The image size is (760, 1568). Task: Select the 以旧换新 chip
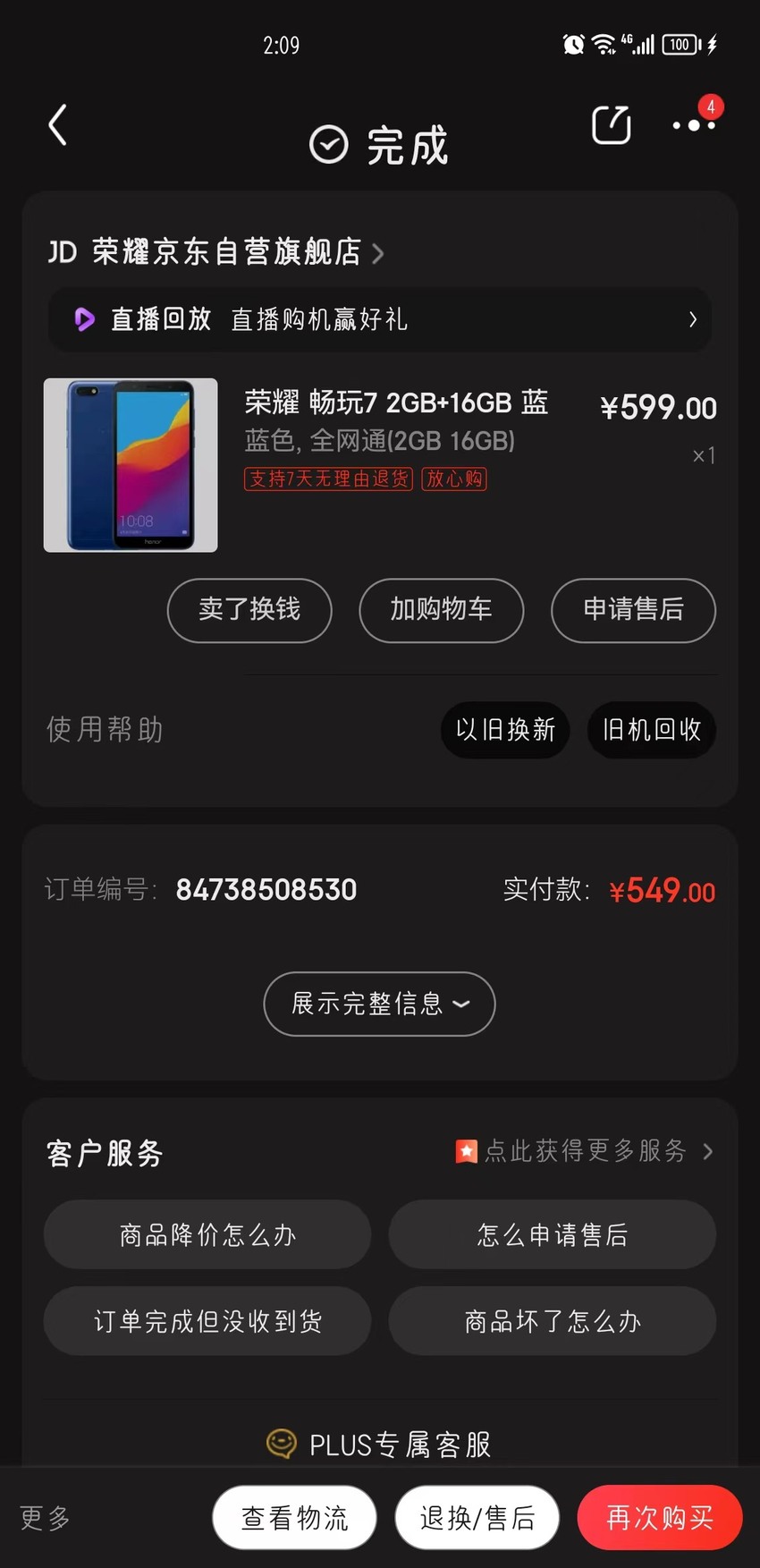click(505, 730)
